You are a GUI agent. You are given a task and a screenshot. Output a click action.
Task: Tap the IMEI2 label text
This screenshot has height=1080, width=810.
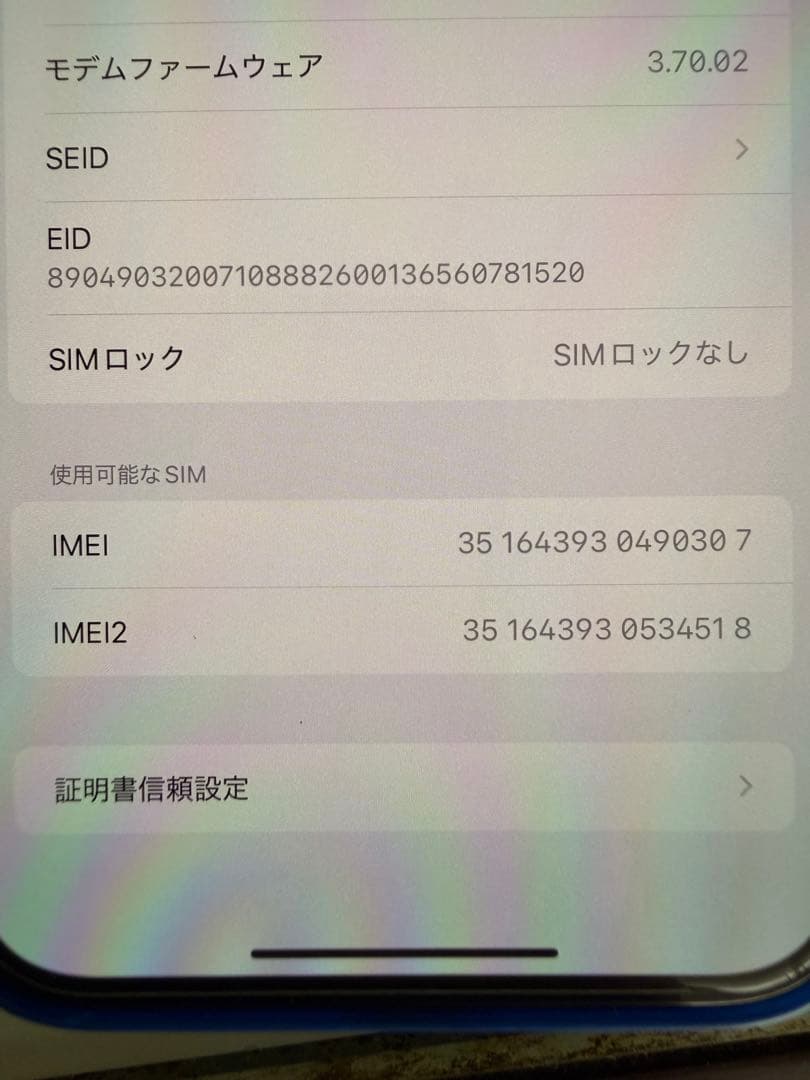tap(89, 631)
